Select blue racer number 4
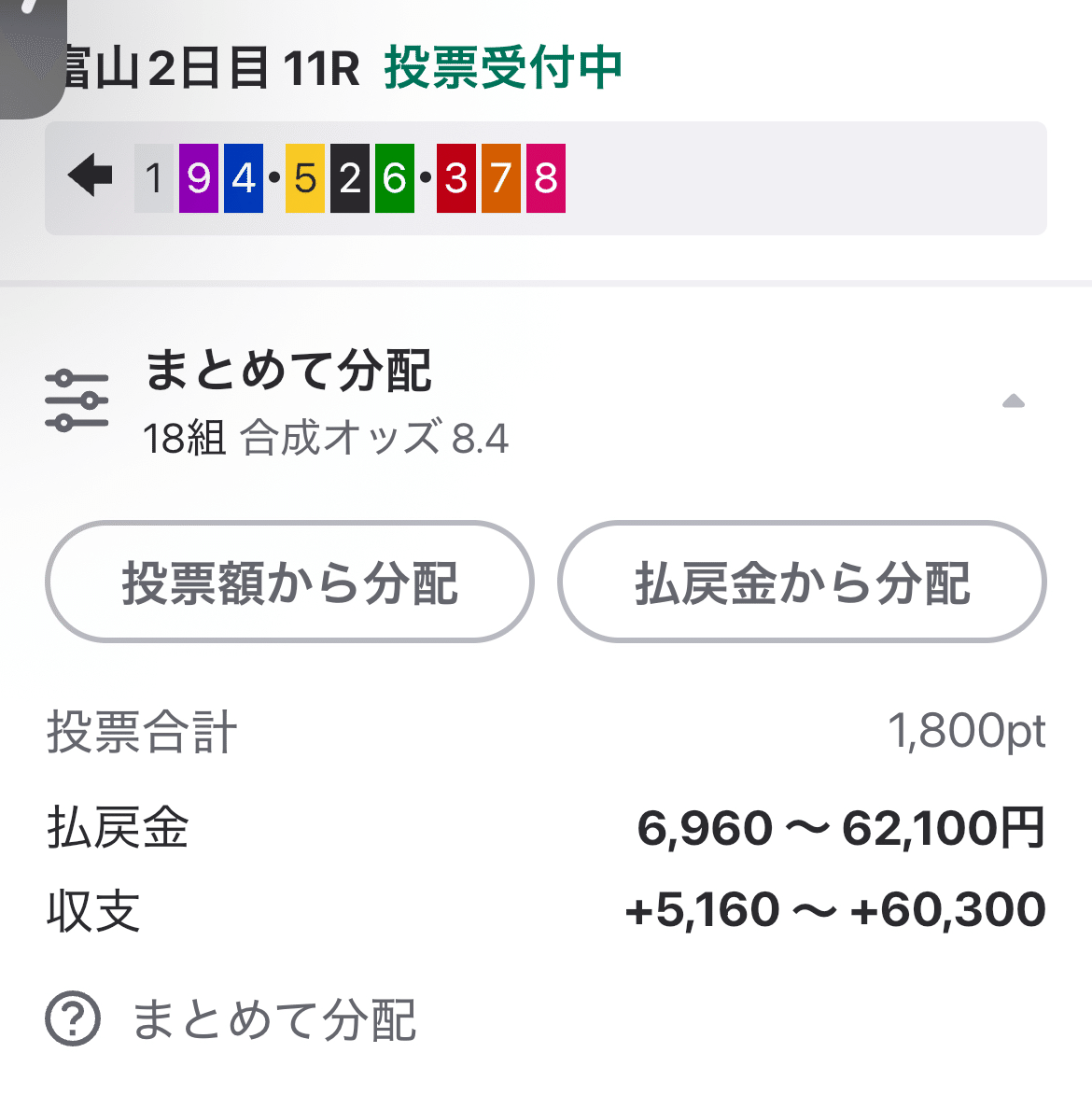 click(x=241, y=177)
